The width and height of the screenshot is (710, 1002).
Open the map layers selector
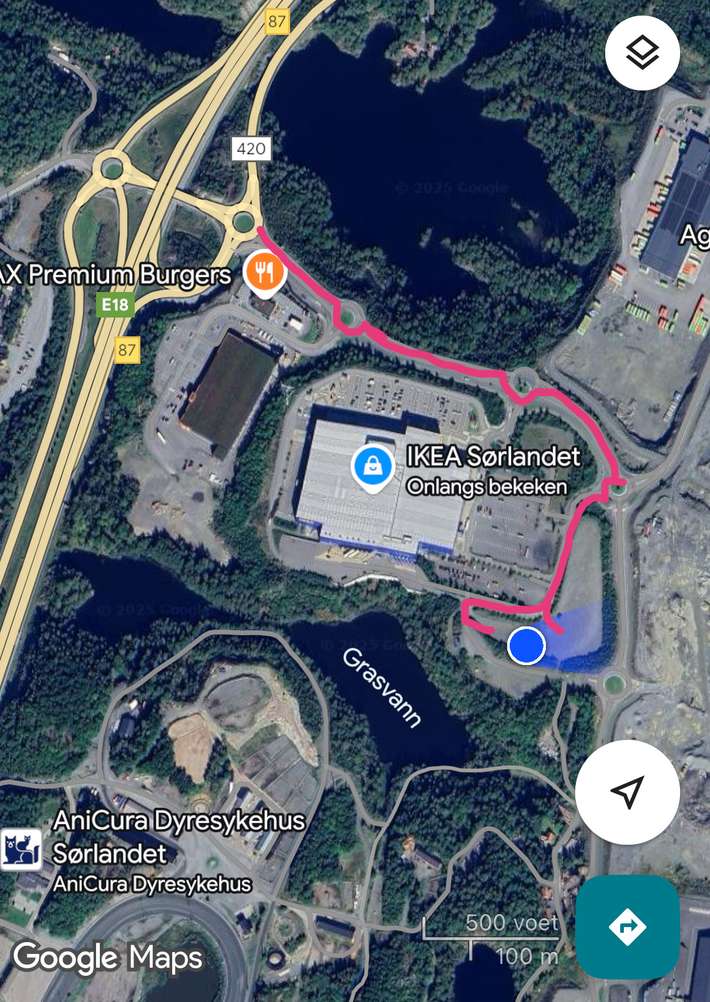pos(642,53)
